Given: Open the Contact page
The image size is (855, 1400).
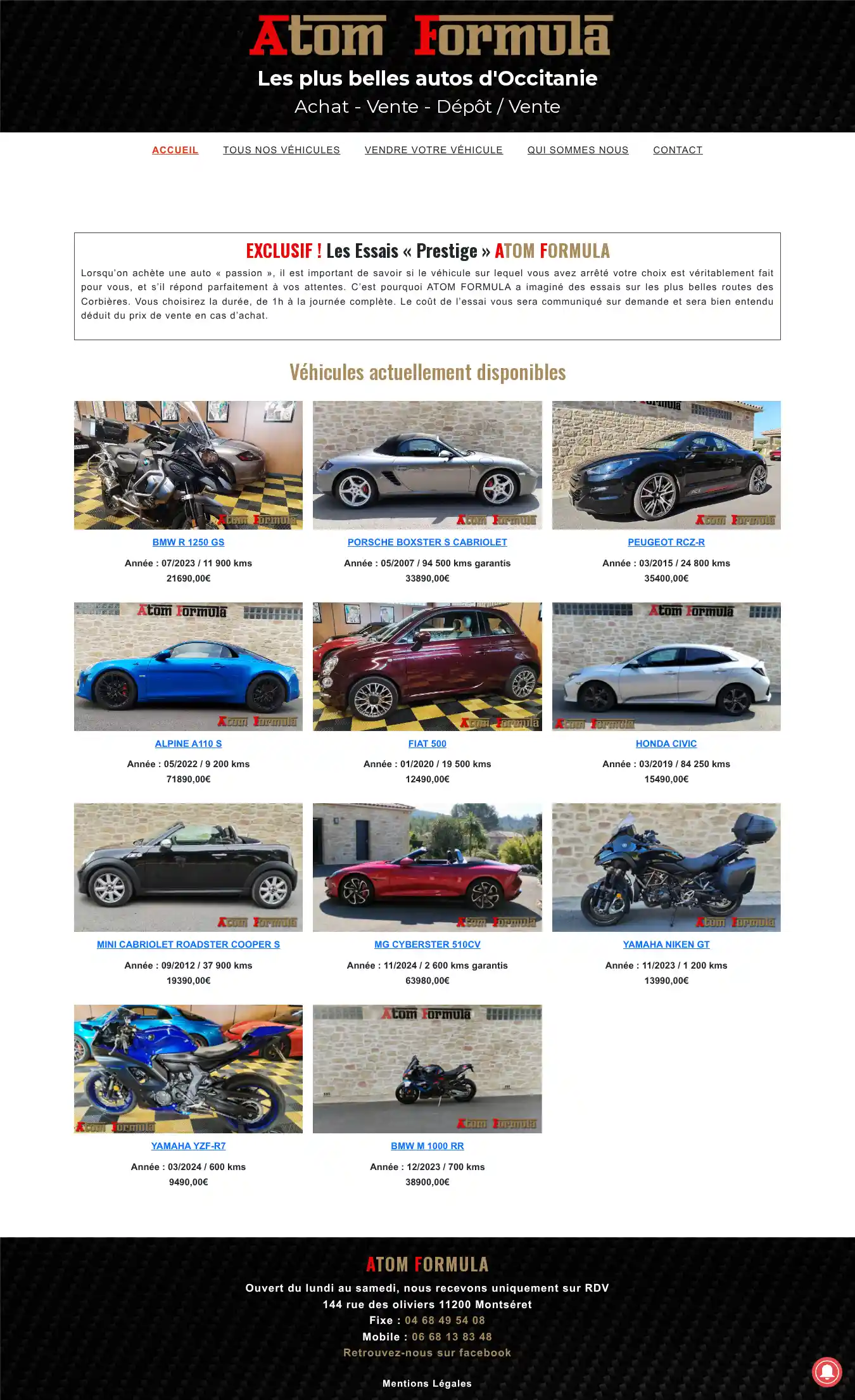Looking at the screenshot, I should point(678,150).
